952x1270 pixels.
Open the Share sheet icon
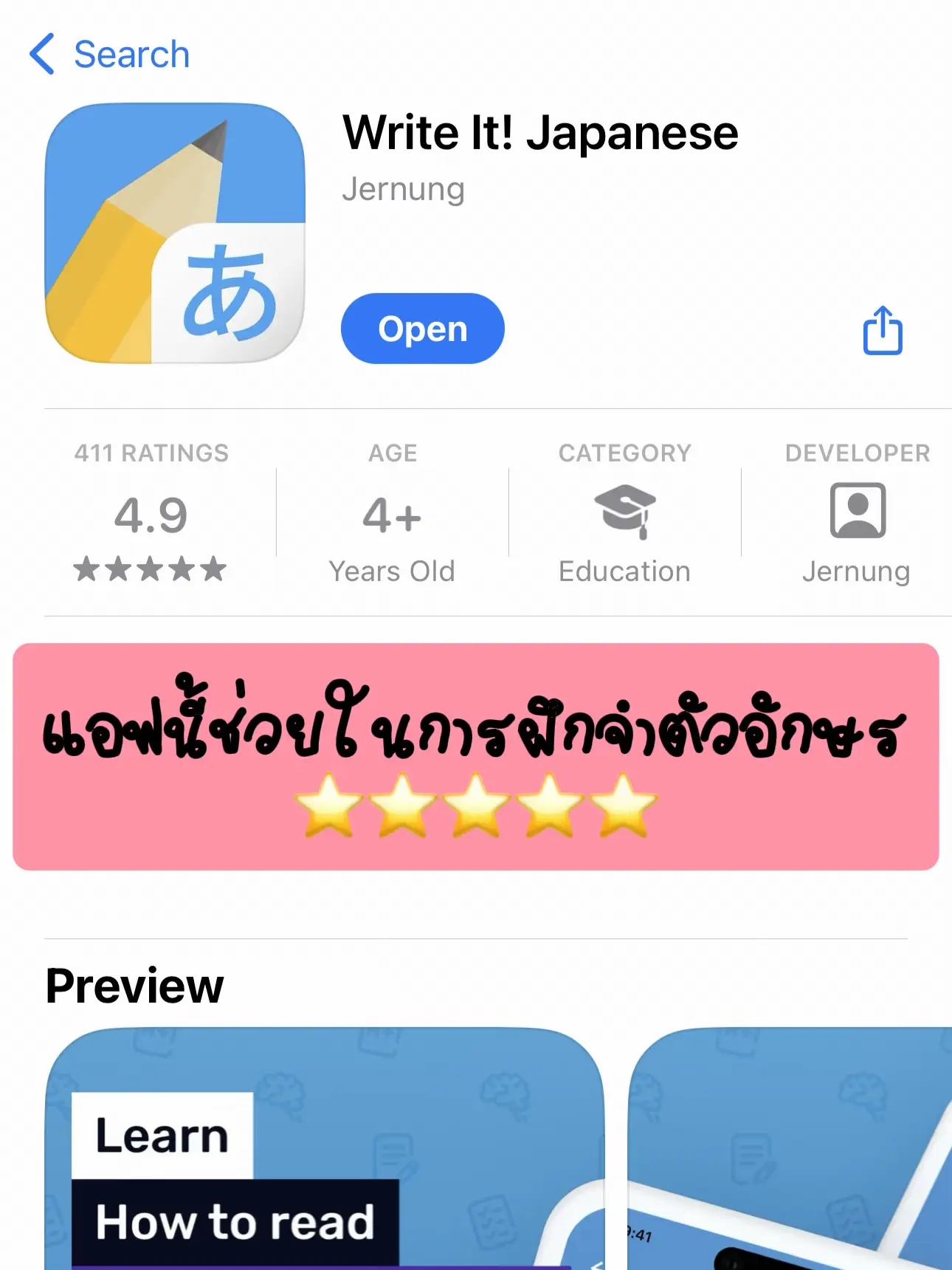tap(881, 331)
